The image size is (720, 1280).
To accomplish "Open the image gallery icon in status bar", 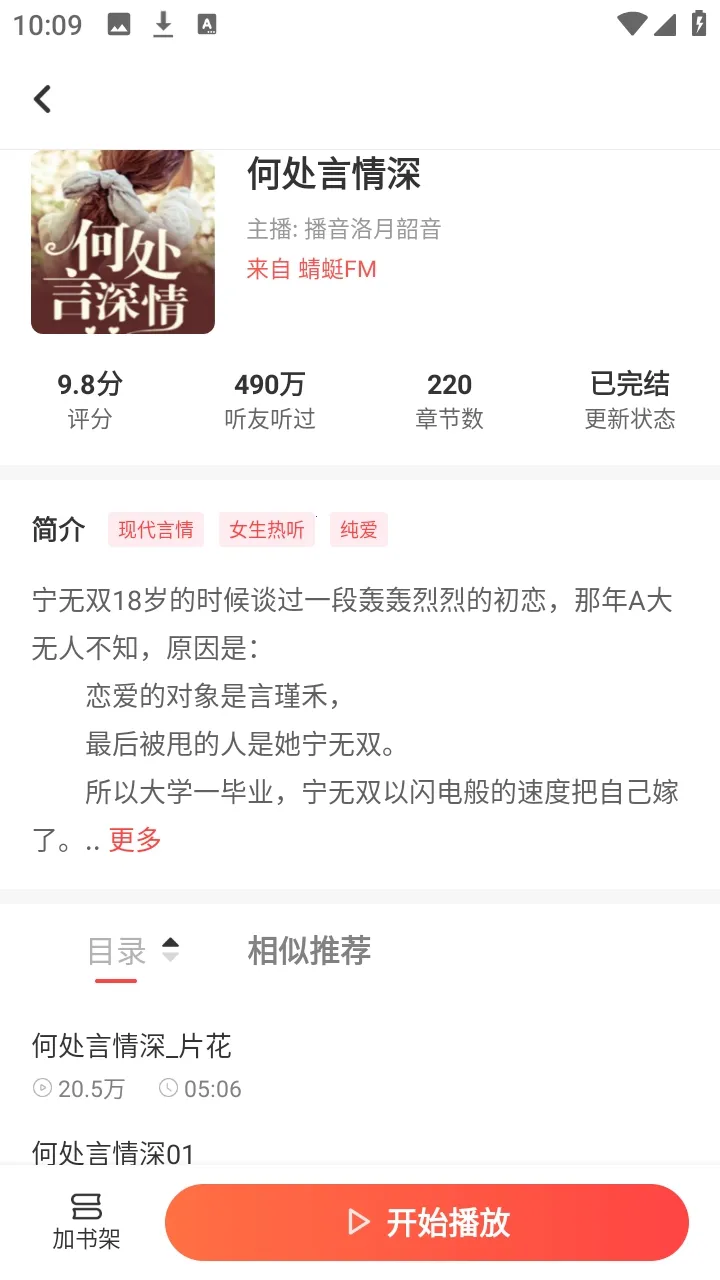I will [120, 23].
